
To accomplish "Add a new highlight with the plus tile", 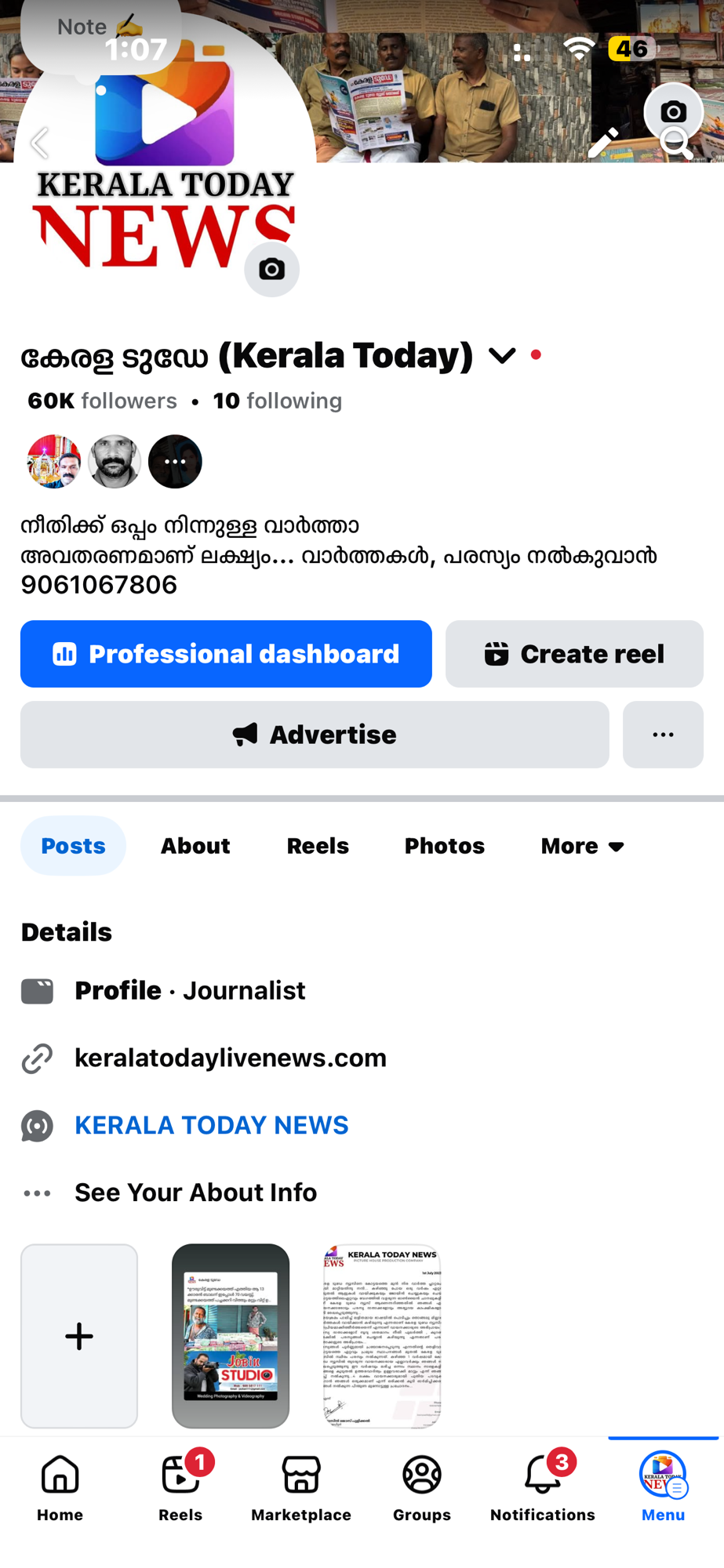I will 79,1336.
